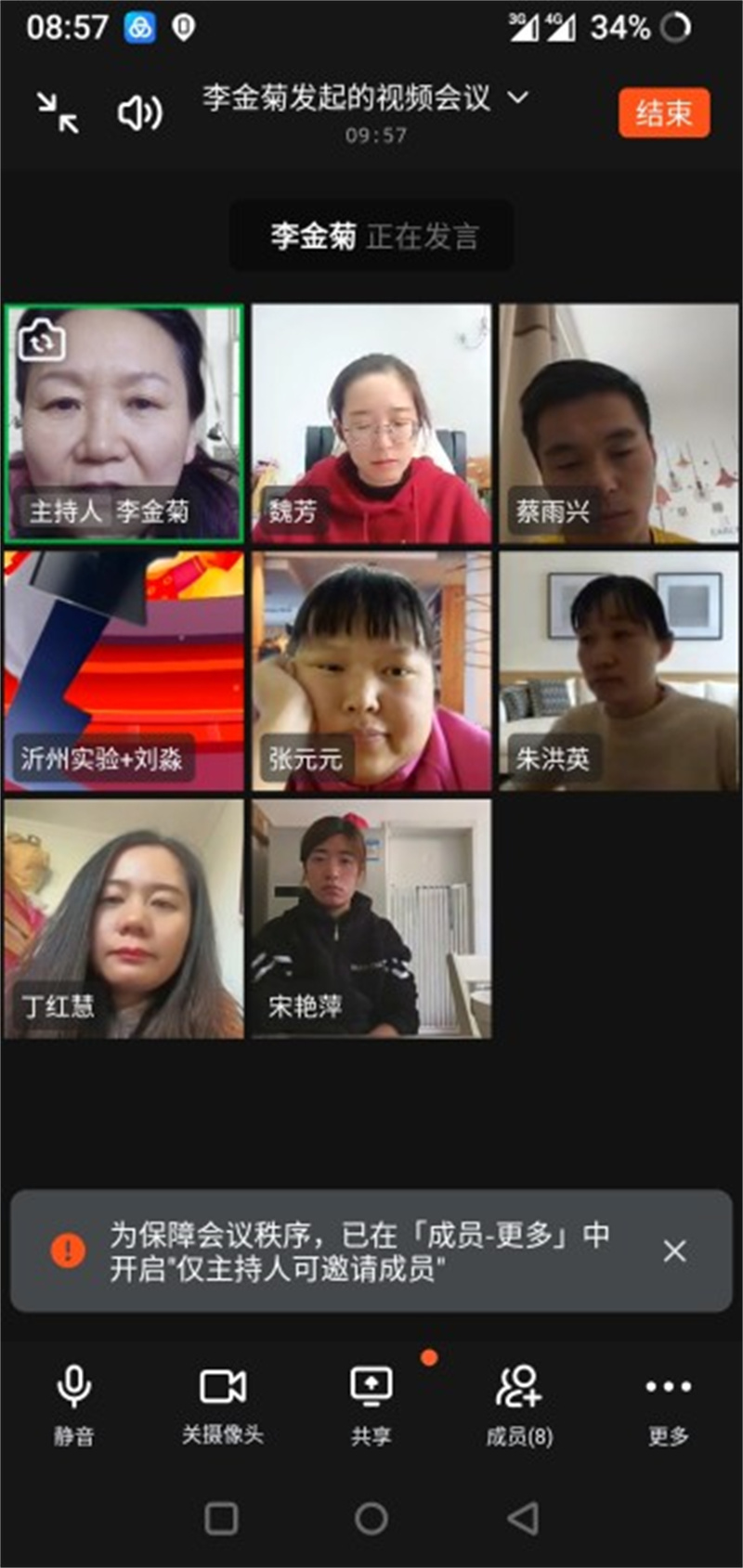Select 蔡雨兴's video tile
The image size is (743, 1568).
pyautogui.click(x=619, y=423)
